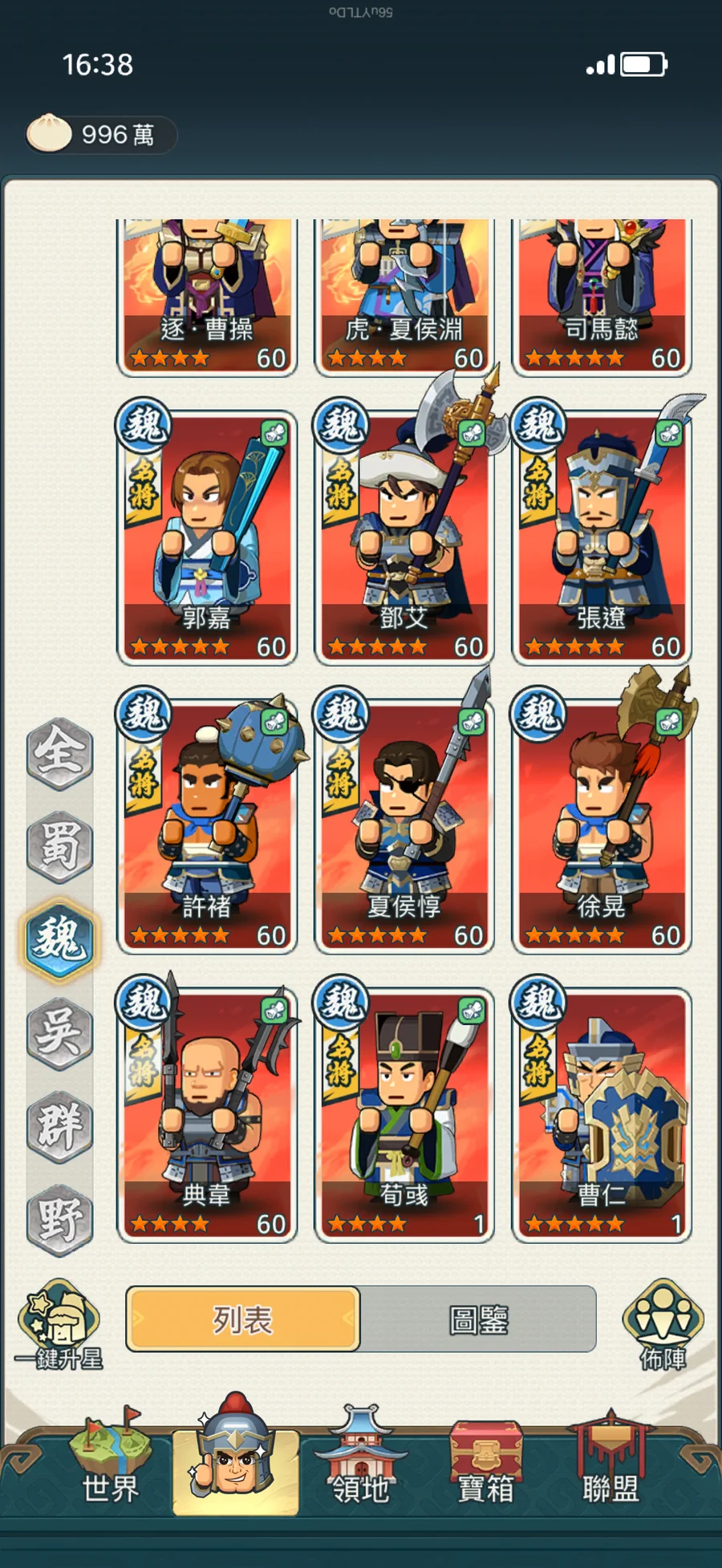The width and height of the screenshot is (722, 1568).
Task: Select the 張遼 hero card
Action: 602,536
